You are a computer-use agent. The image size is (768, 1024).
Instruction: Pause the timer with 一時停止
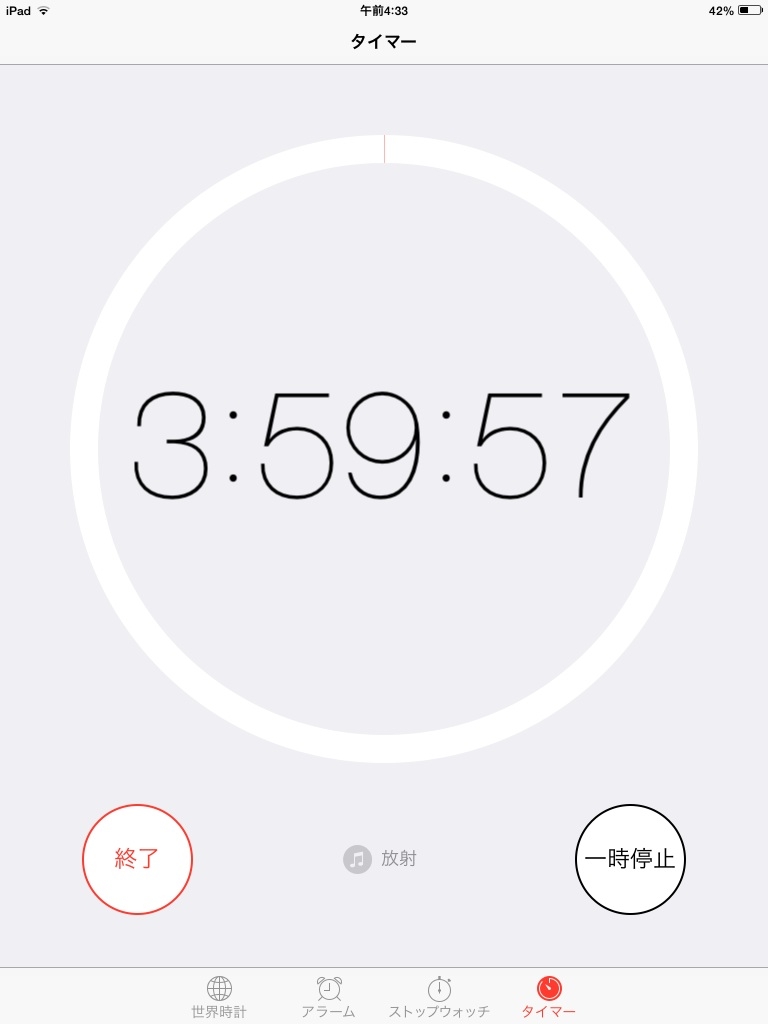[630, 859]
